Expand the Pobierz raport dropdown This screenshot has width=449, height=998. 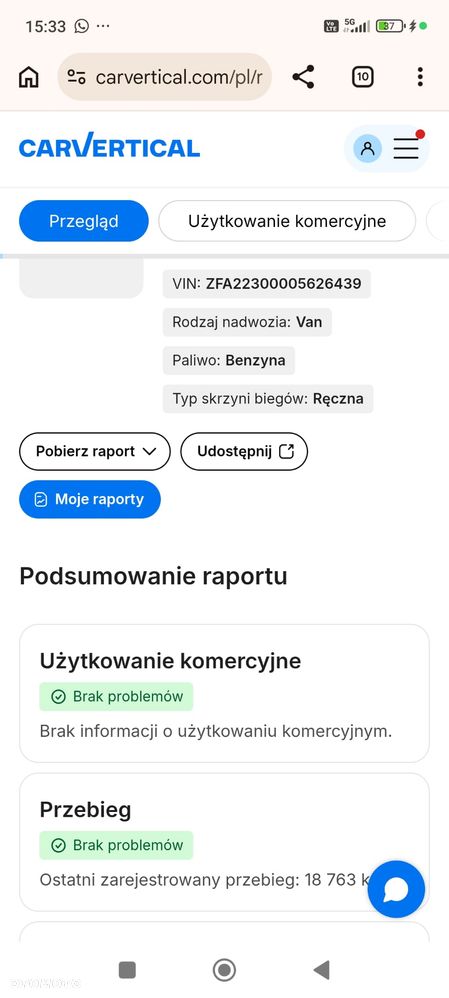click(95, 451)
